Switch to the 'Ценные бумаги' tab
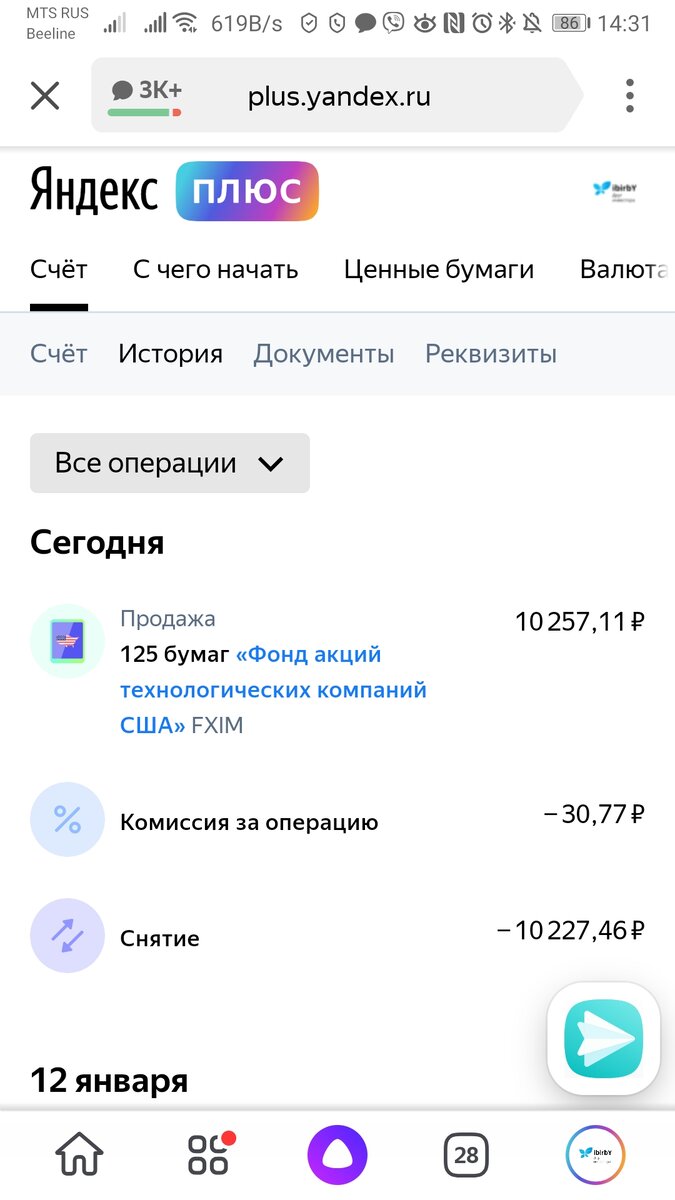Screen dimensions: 675x1200 coord(439,269)
